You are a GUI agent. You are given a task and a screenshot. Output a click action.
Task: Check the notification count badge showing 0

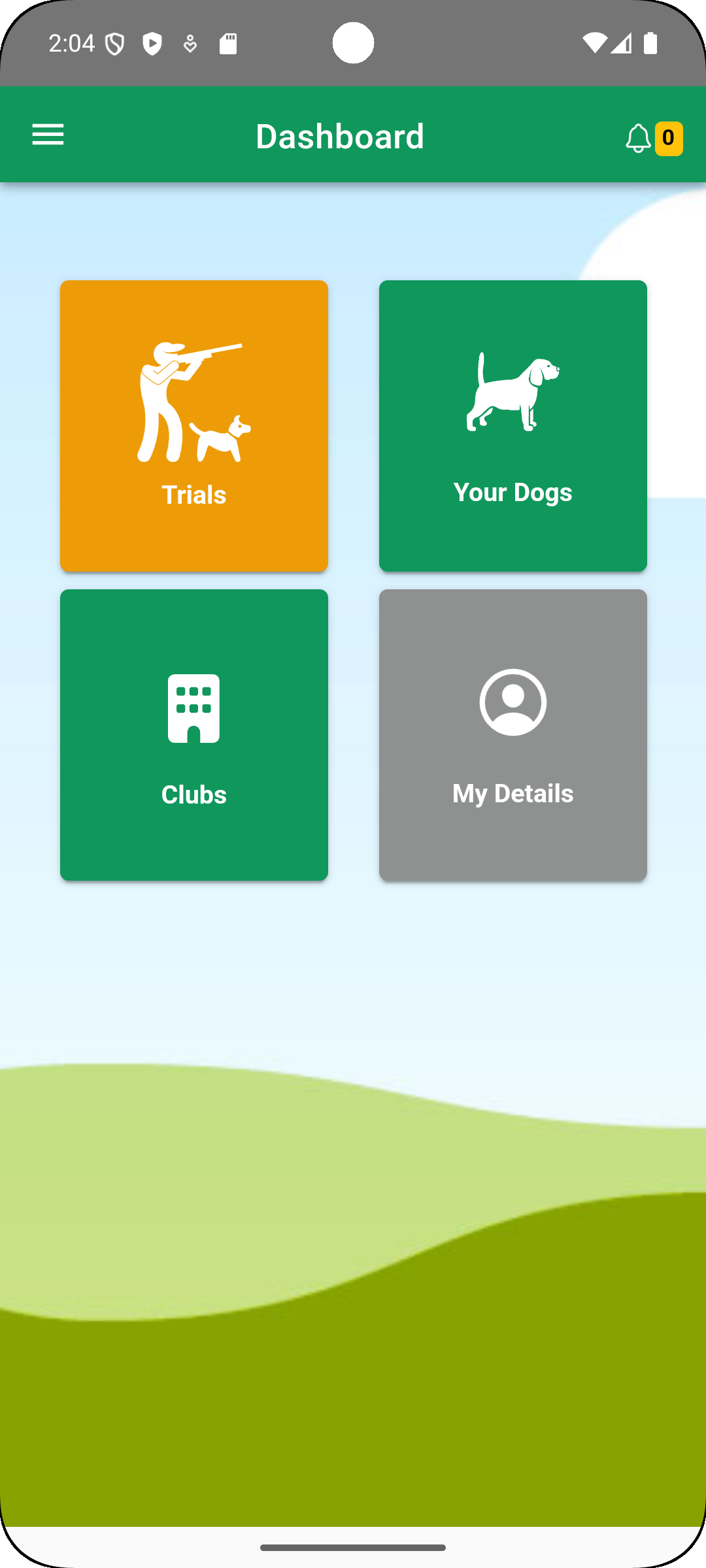(x=668, y=138)
